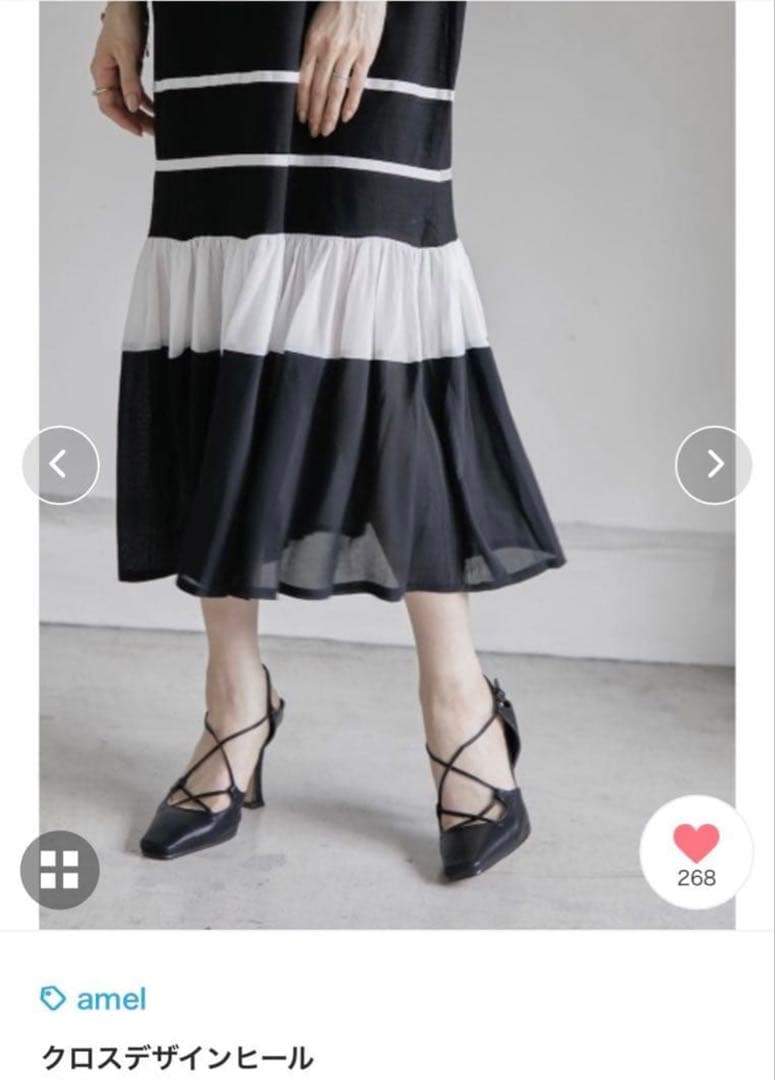This screenshot has width=775, height=1080.
Task: Like this item with the heart
Action: click(x=696, y=844)
